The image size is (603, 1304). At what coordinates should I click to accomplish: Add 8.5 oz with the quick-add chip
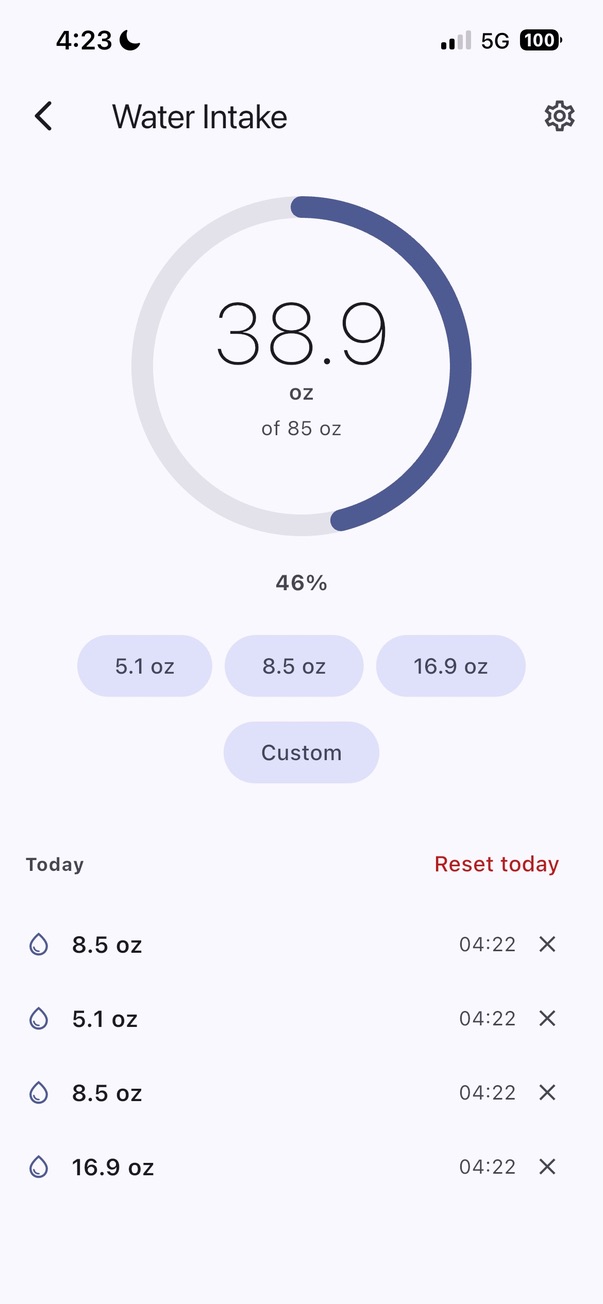pyautogui.click(x=294, y=666)
